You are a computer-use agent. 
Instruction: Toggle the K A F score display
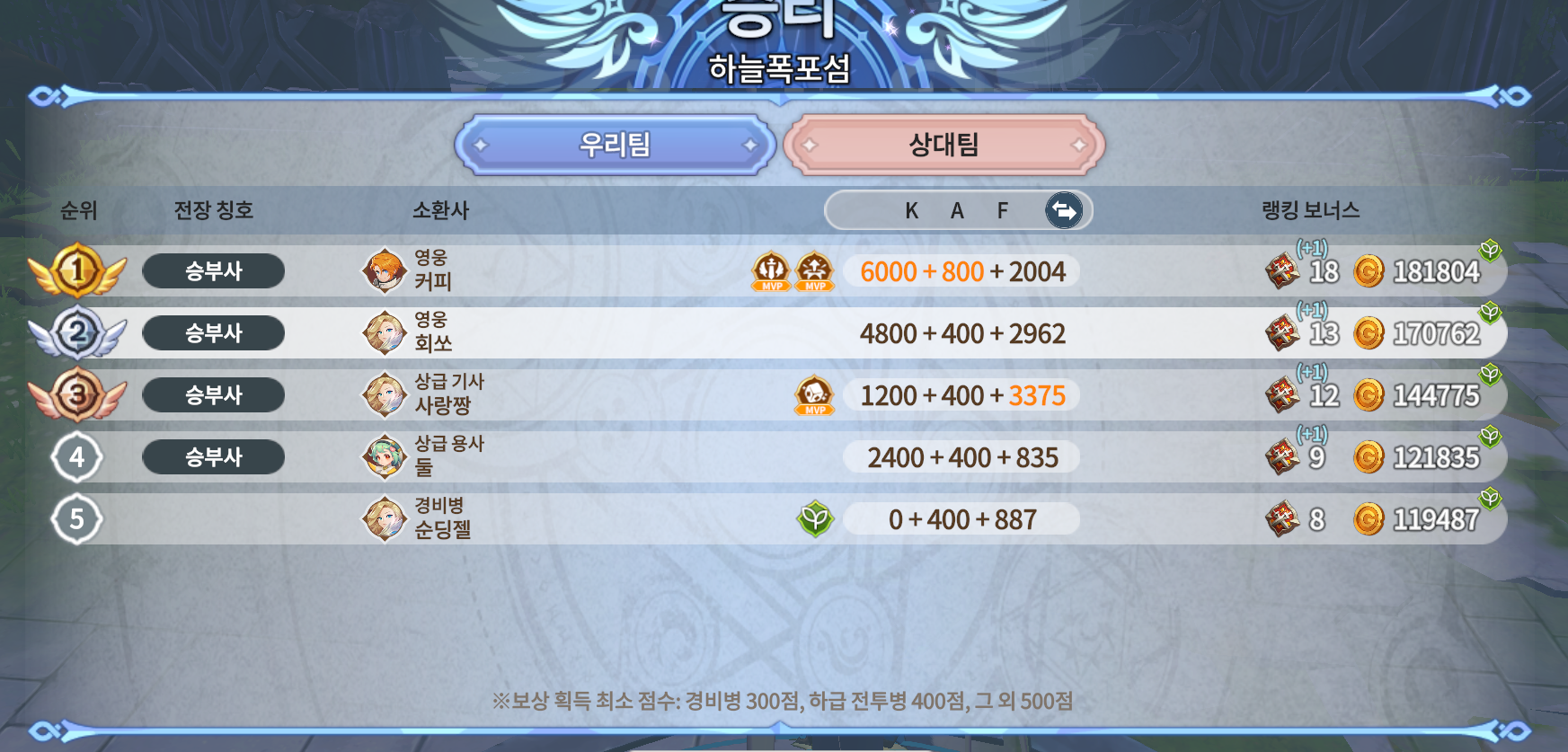(1064, 210)
